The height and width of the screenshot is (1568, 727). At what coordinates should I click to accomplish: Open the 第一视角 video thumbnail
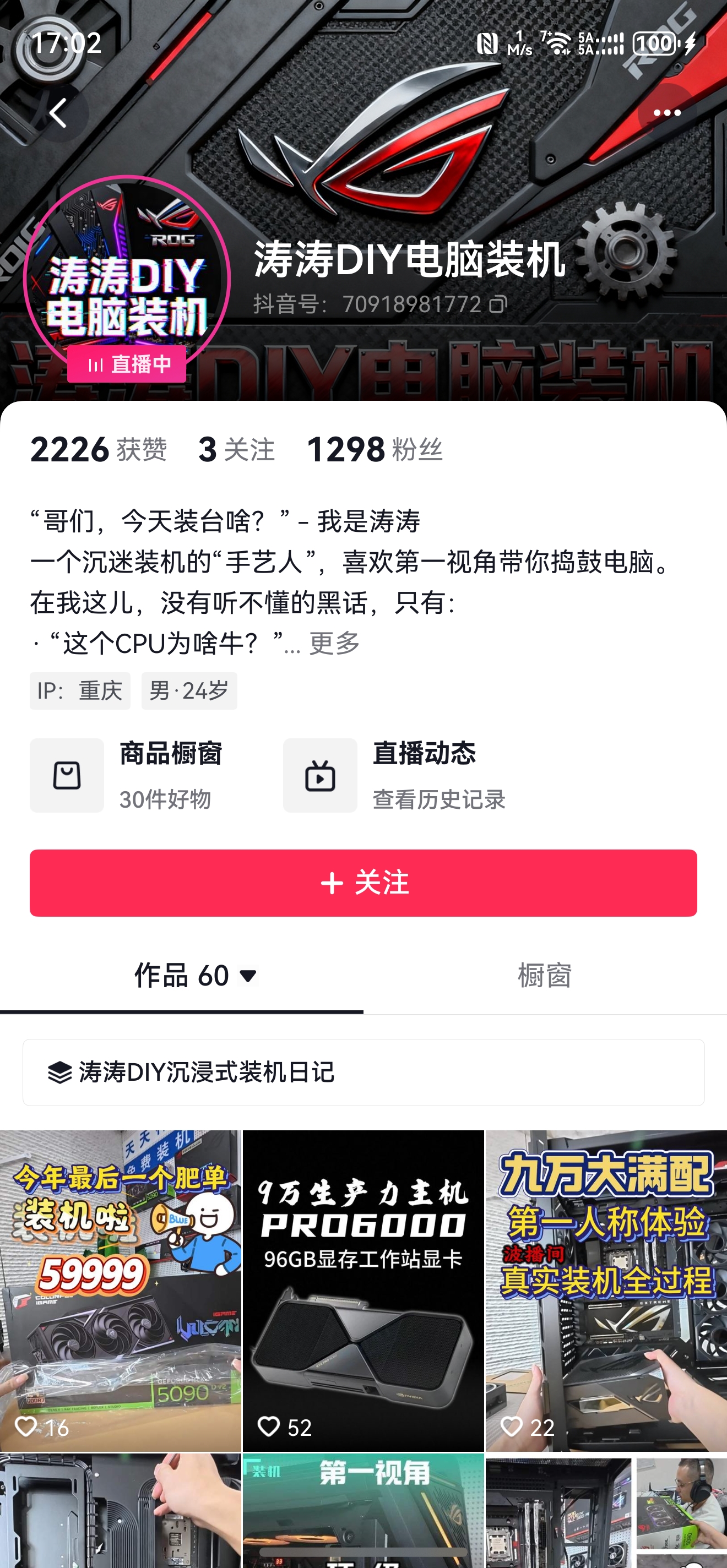point(363,1510)
